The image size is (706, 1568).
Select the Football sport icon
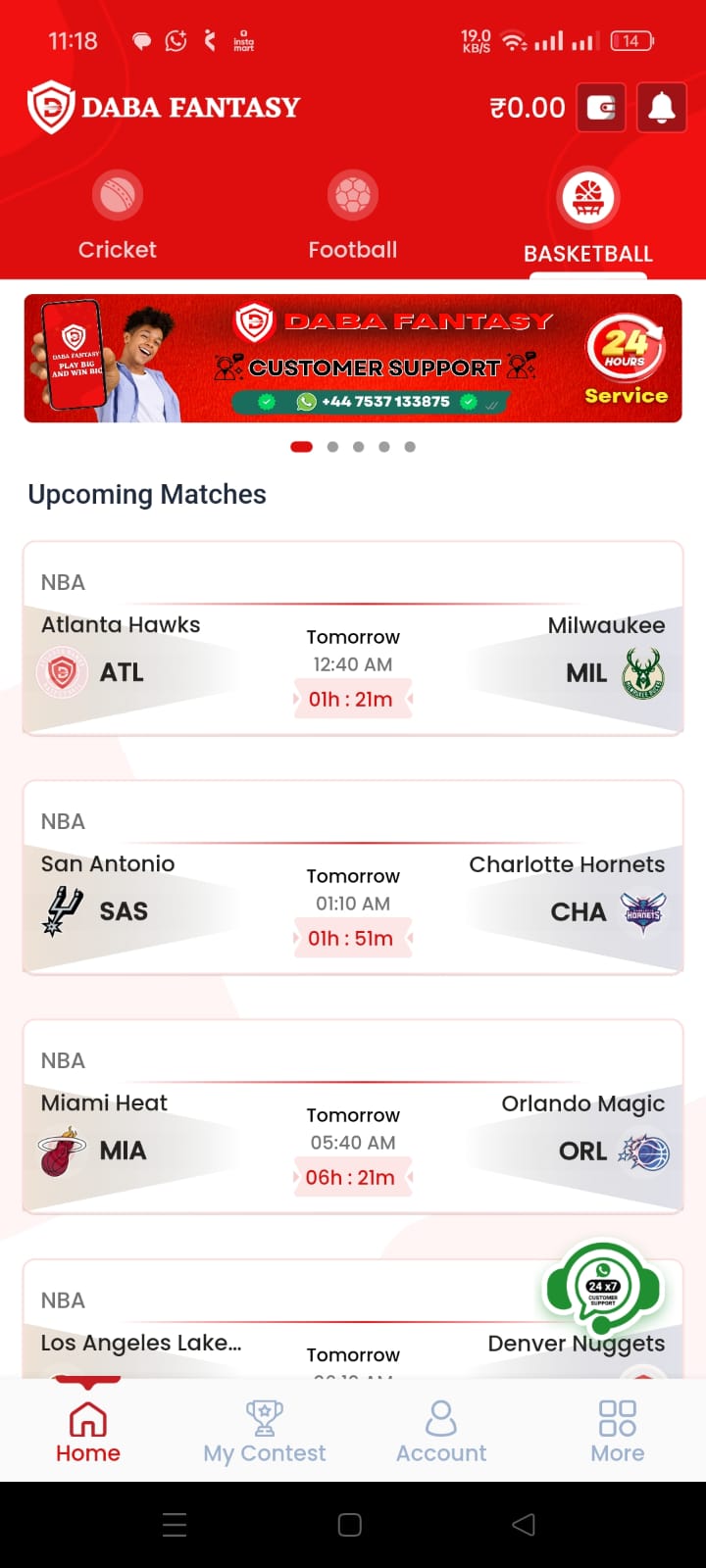pyautogui.click(x=353, y=196)
